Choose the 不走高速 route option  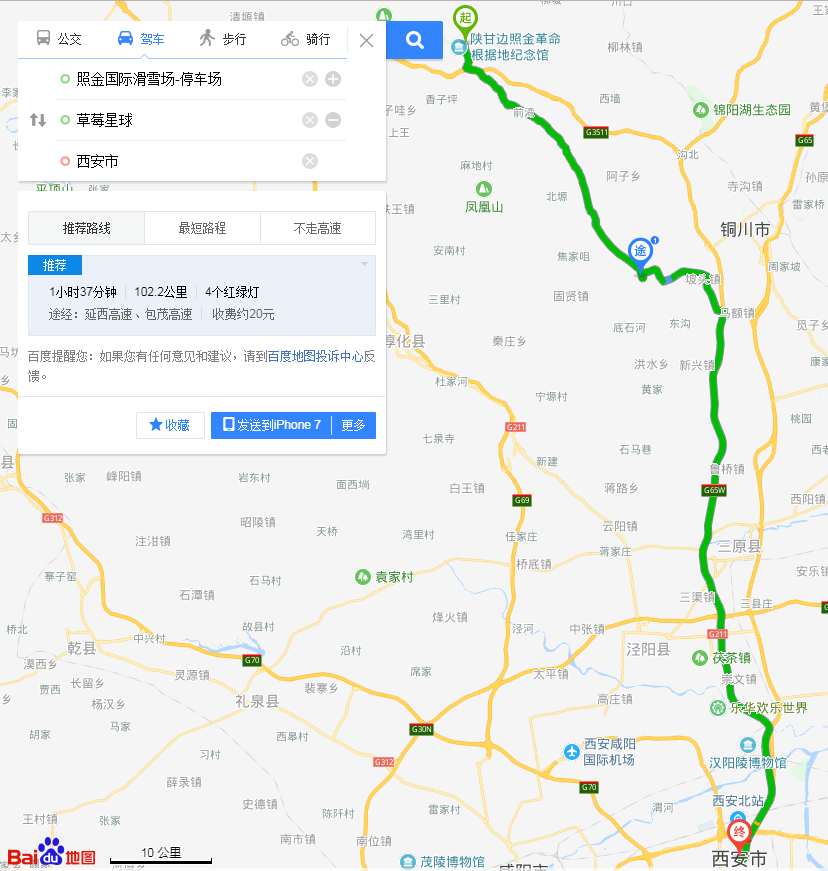pyautogui.click(x=317, y=228)
